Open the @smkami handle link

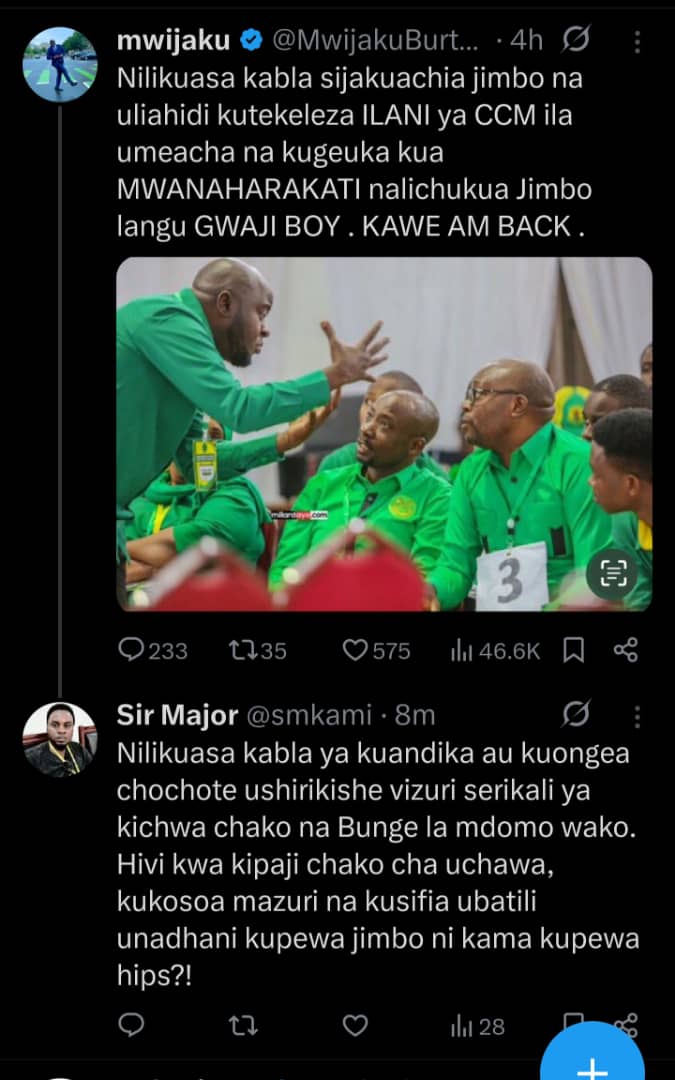point(309,716)
